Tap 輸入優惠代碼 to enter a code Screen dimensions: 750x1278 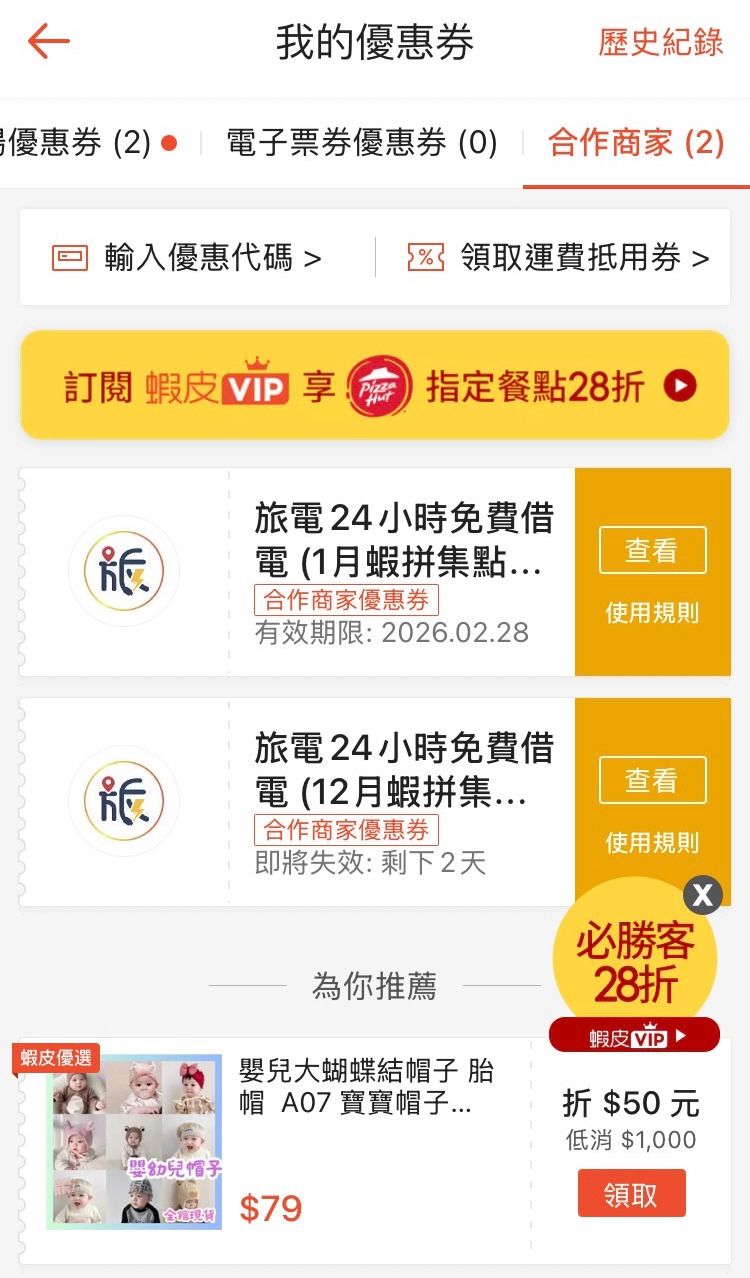pos(187,258)
